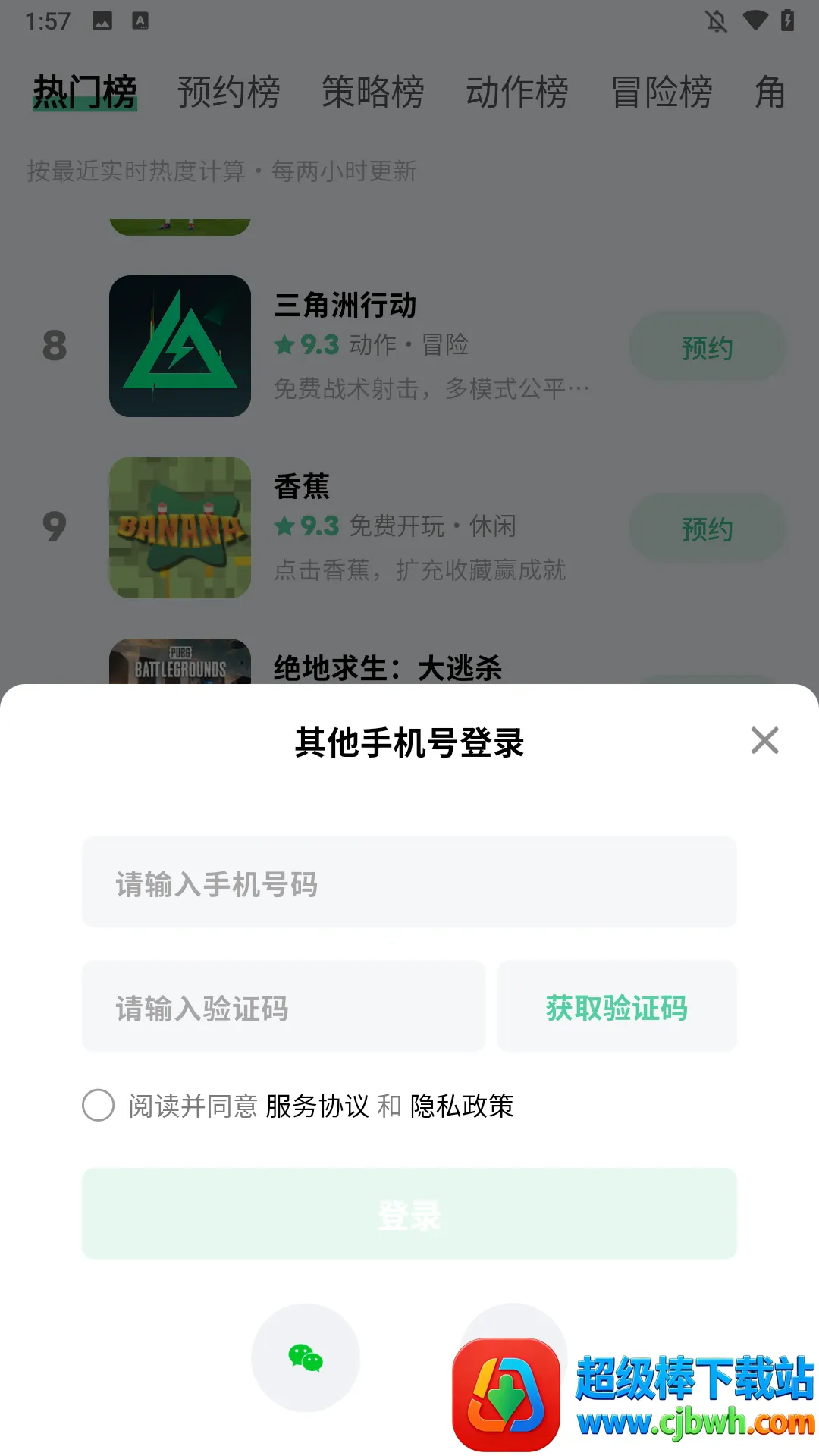Check the 阅读并同意 agreement circle
Image resolution: width=819 pixels, height=1456 pixels.
click(x=99, y=1106)
